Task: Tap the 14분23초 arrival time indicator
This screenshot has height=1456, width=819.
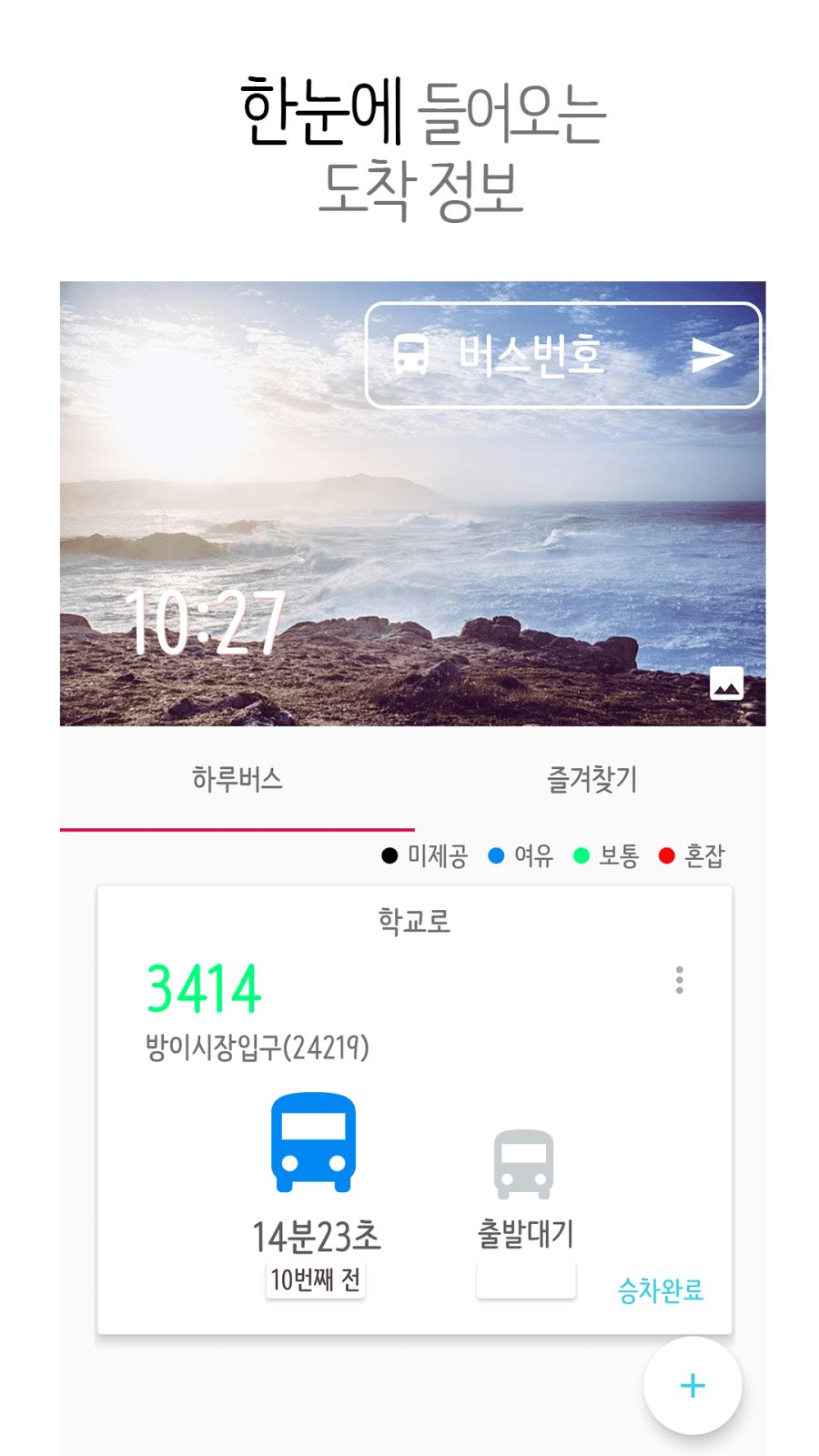Action: (318, 1236)
